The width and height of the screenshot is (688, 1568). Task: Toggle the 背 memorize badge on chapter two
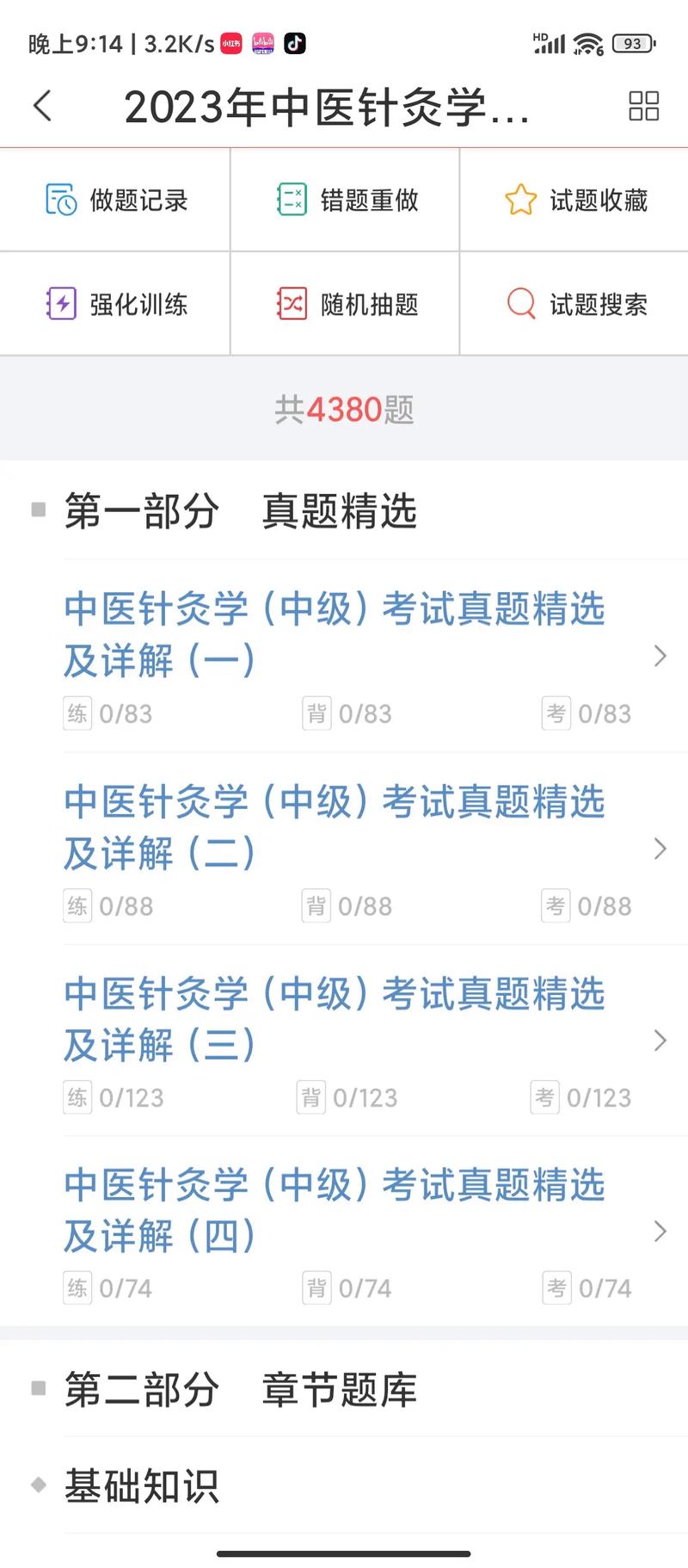pos(316,905)
